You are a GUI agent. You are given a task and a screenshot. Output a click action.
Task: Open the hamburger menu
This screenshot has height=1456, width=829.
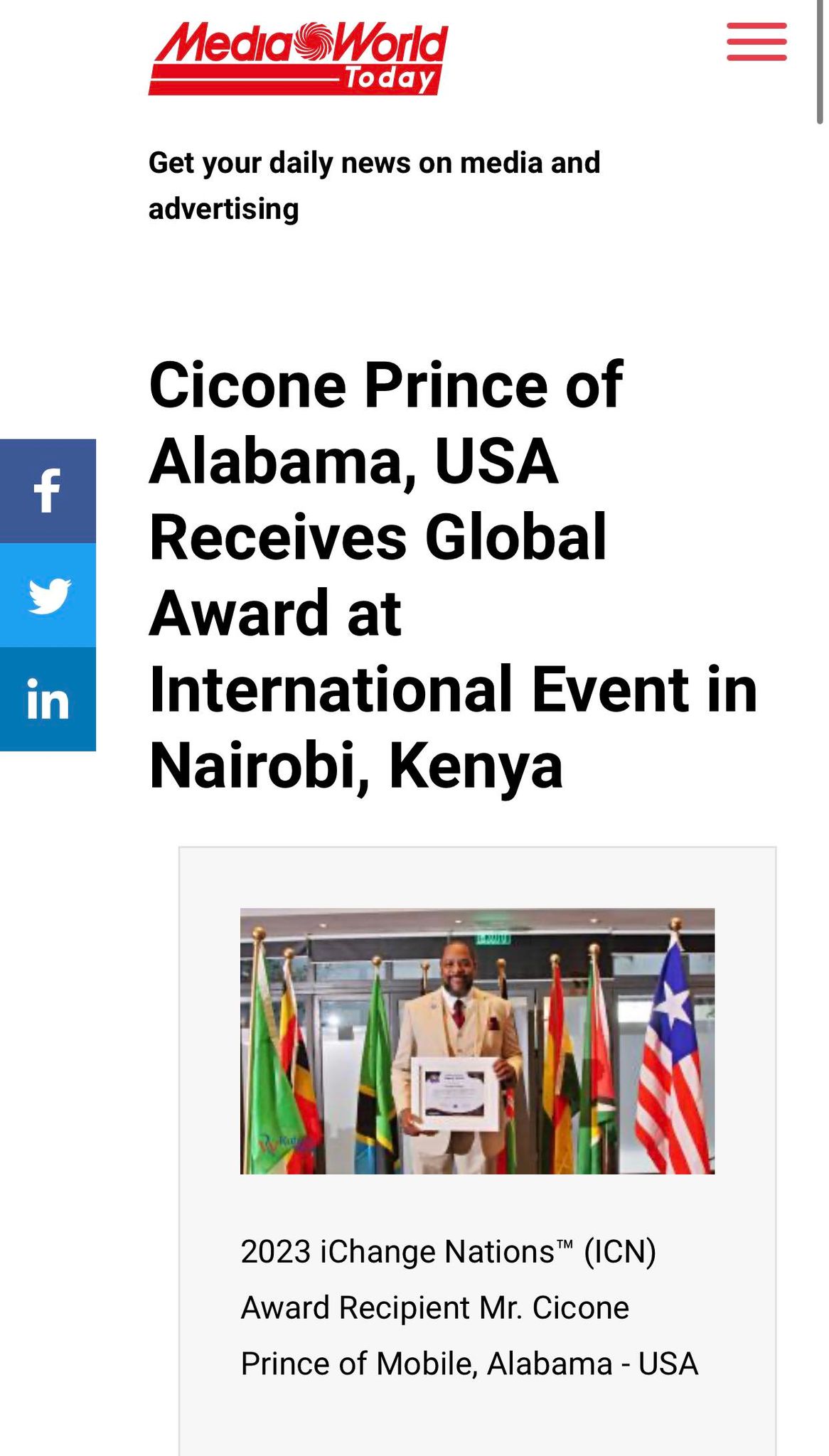756,41
